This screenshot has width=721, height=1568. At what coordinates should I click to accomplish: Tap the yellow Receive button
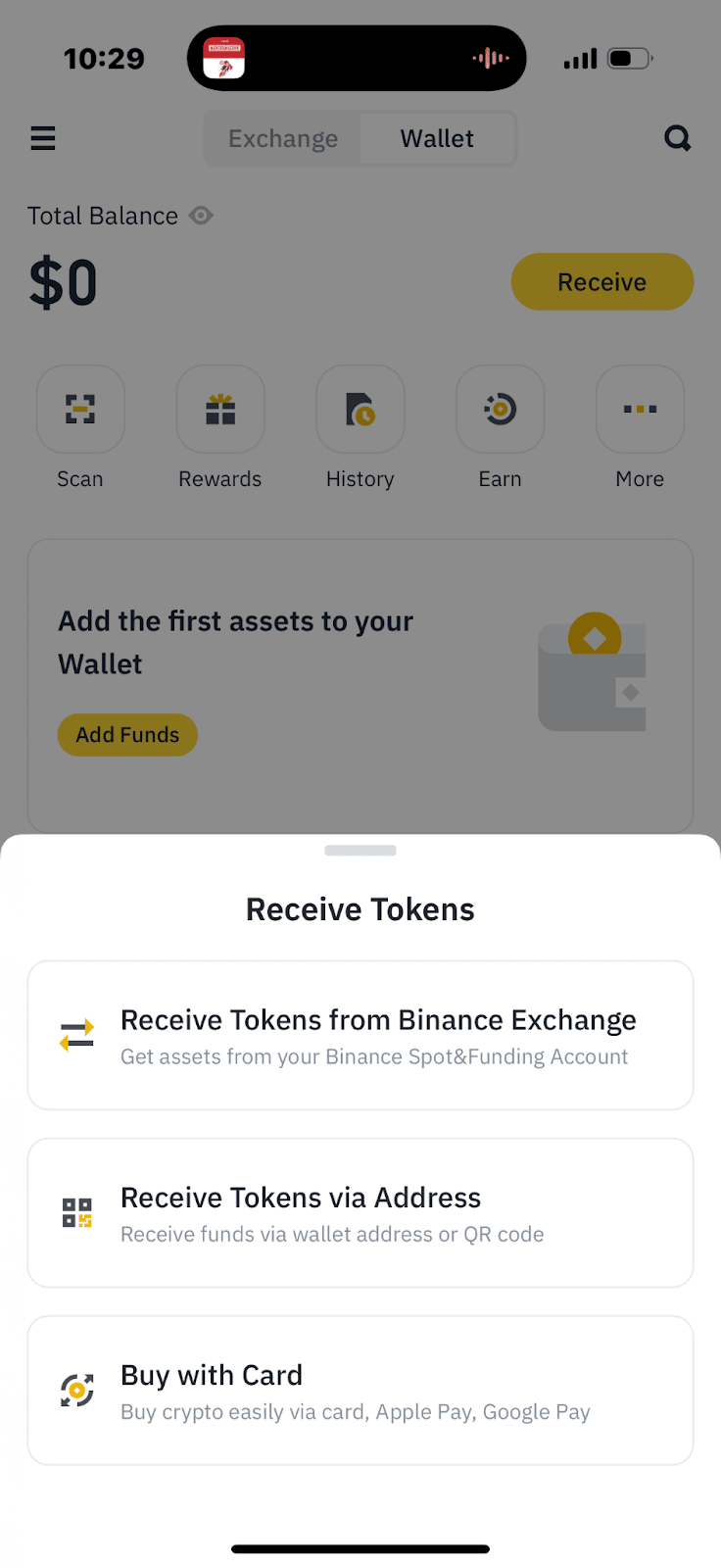click(601, 282)
